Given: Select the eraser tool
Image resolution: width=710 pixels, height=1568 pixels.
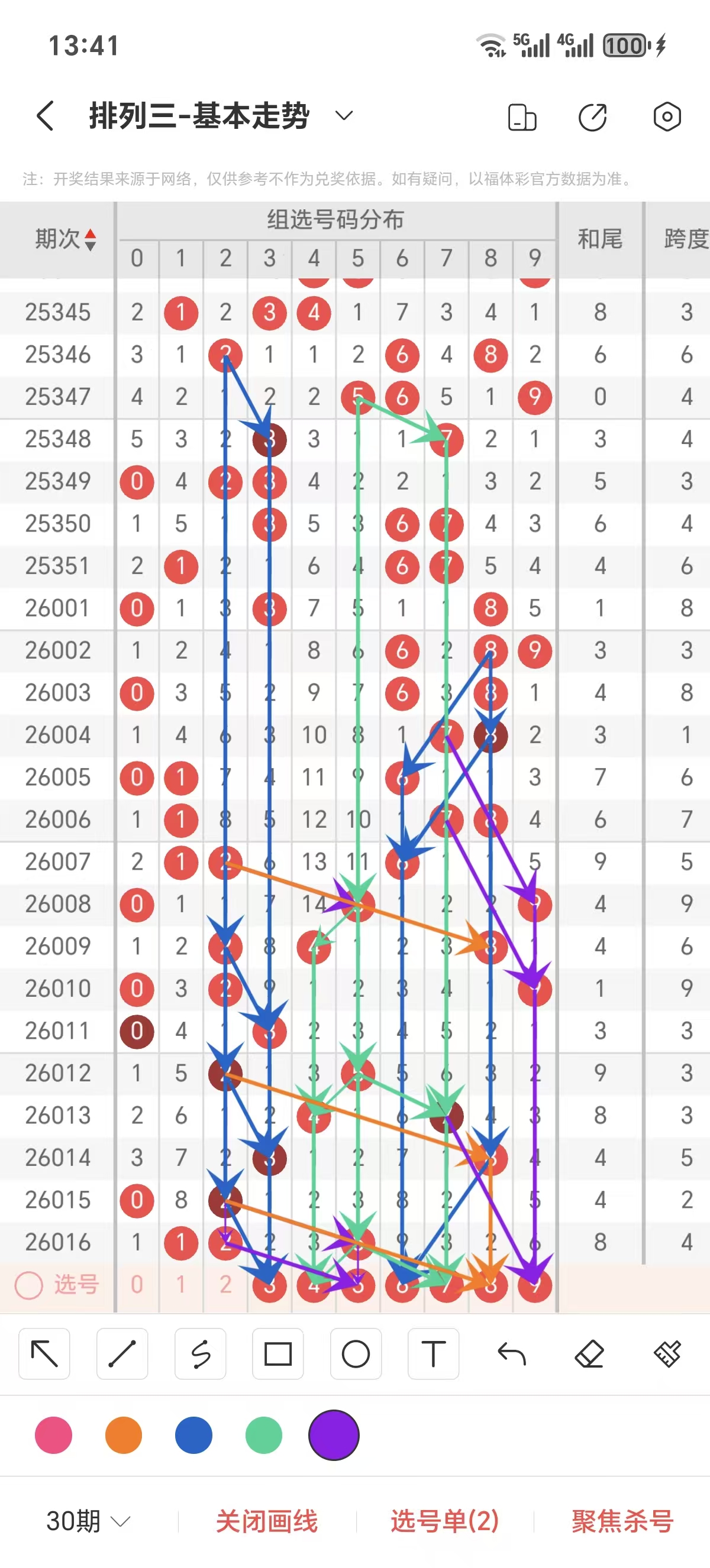Looking at the screenshot, I should click(589, 1354).
